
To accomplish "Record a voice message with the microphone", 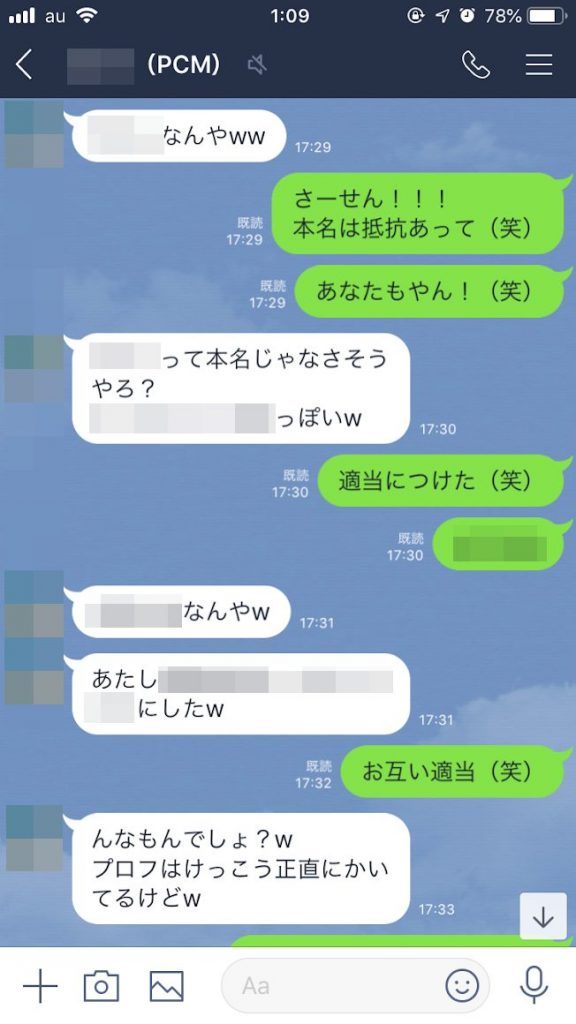I will click(534, 985).
